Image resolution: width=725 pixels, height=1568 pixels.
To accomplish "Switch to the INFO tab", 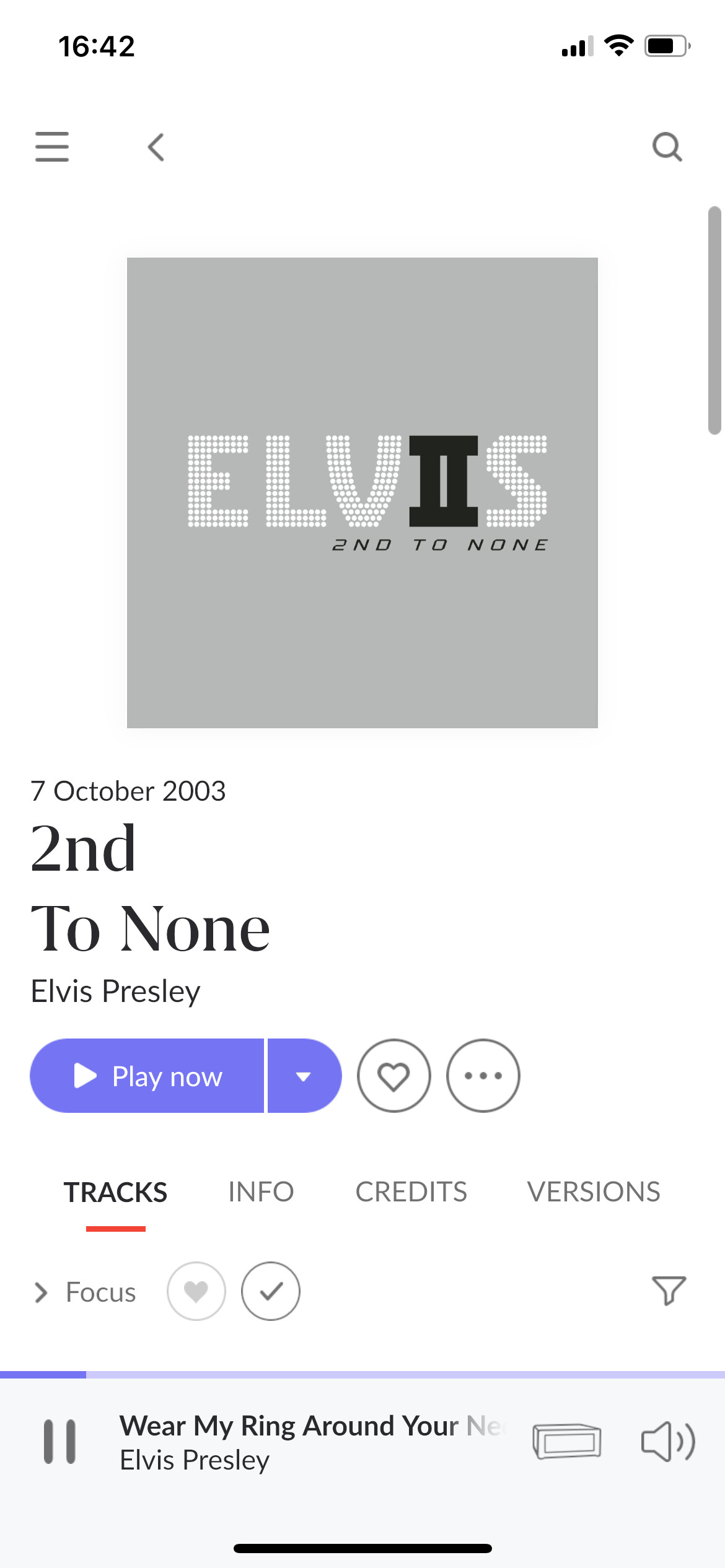I will tap(261, 1191).
